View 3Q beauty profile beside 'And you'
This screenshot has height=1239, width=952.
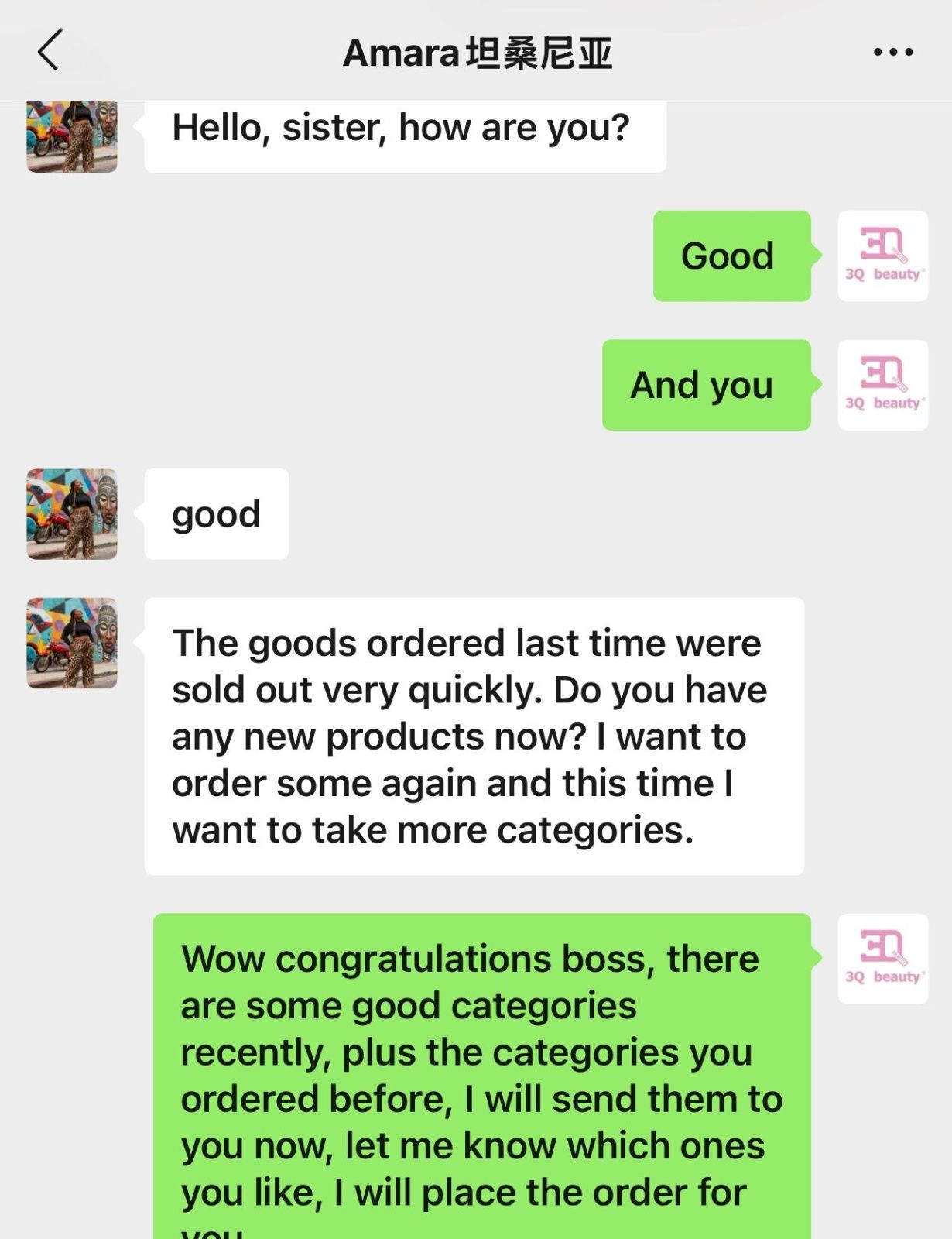pyautogui.click(x=882, y=385)
